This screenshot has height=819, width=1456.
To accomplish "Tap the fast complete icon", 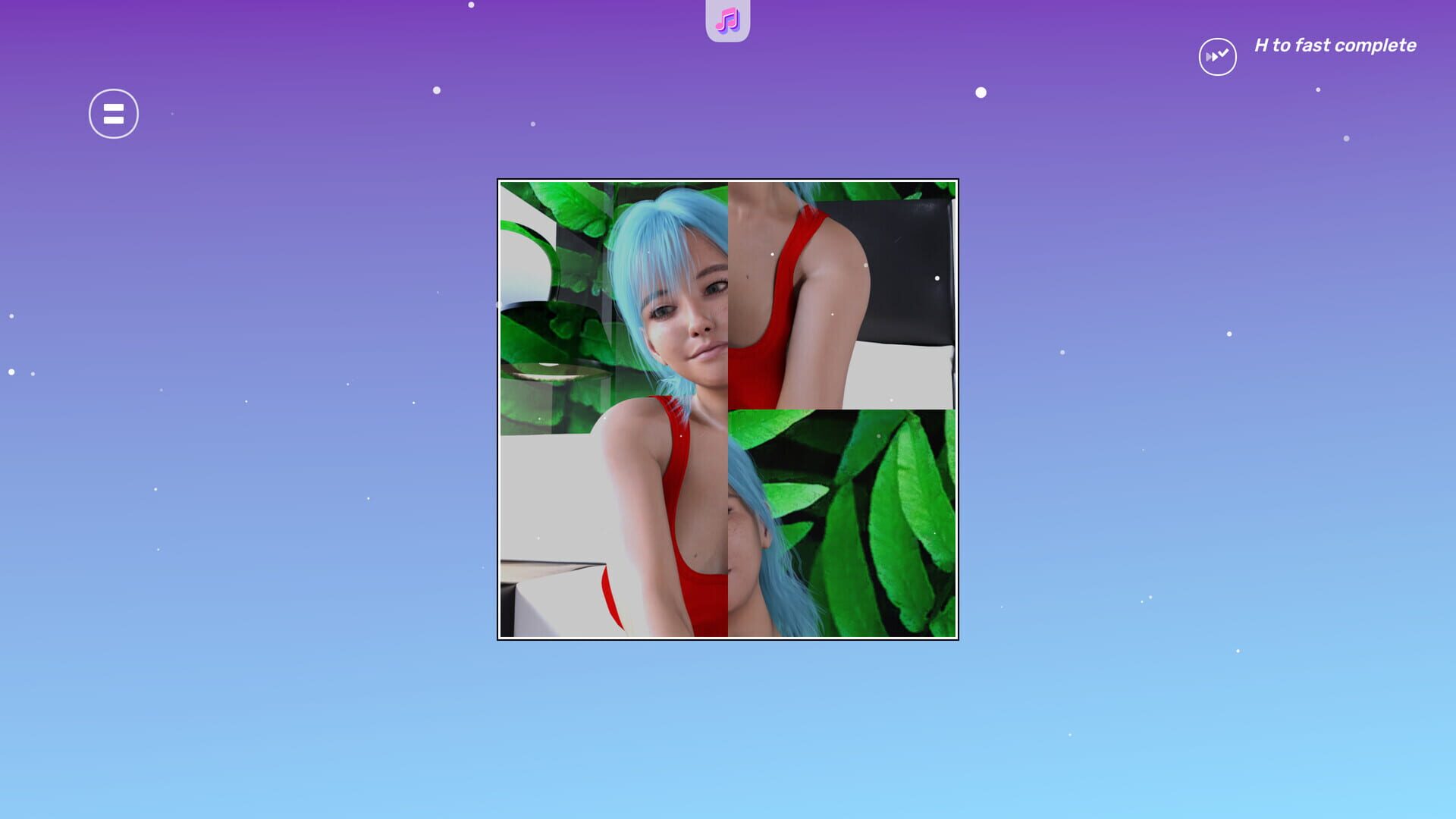I will (1217, 56).
